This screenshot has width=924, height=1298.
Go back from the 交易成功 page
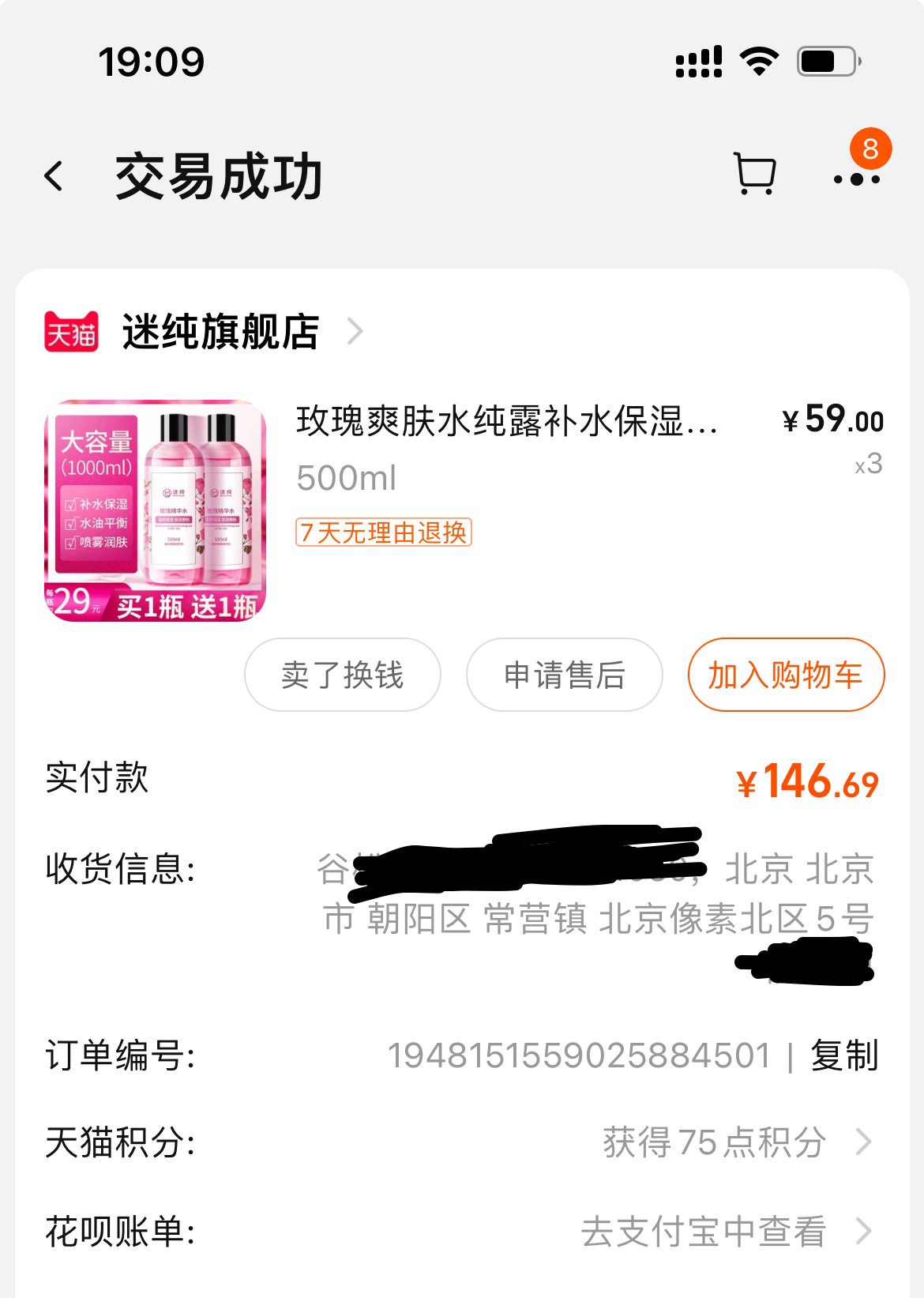tap(54, 176)
